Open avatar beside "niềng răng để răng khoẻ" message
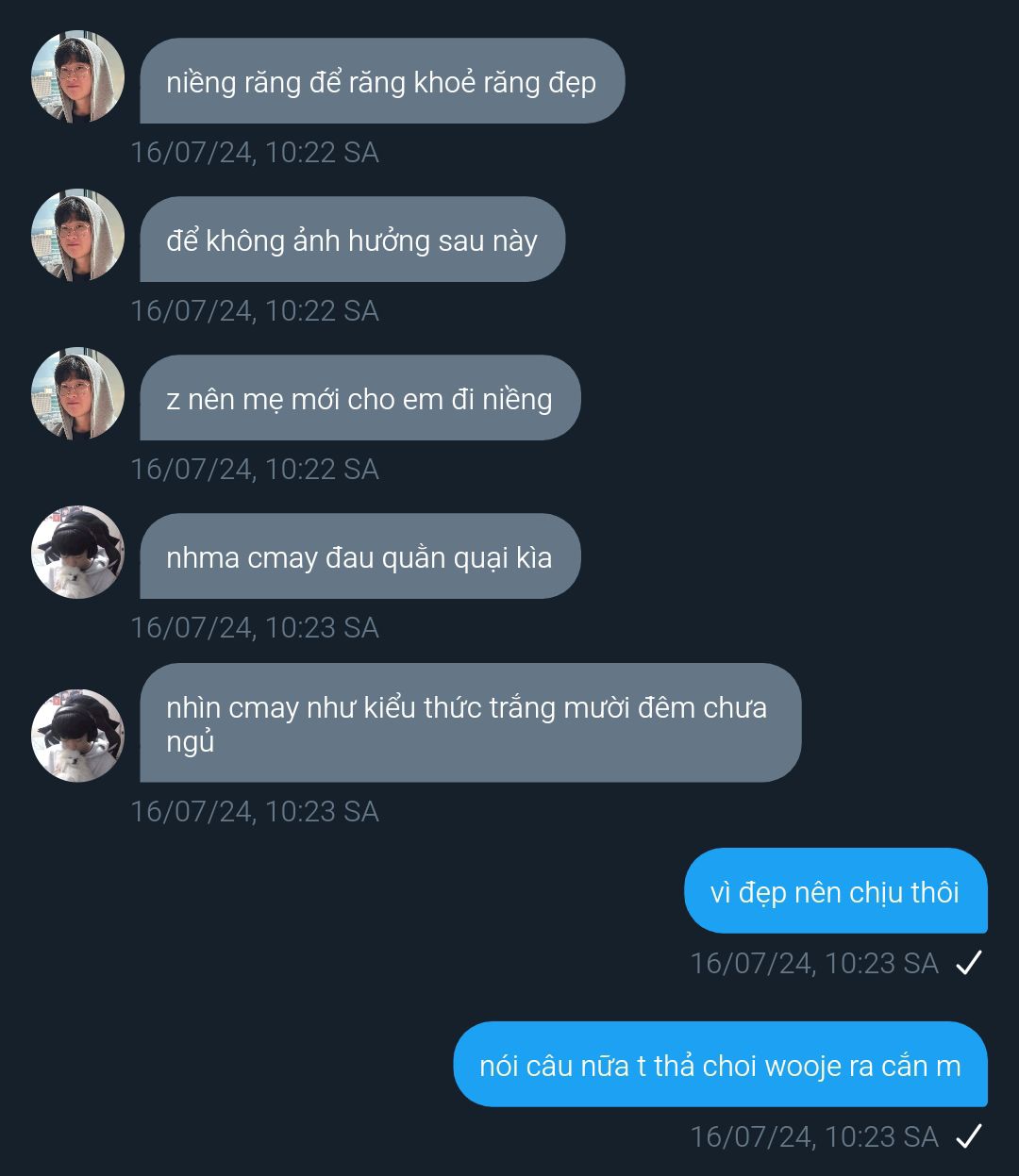 [x=77, y=76]
